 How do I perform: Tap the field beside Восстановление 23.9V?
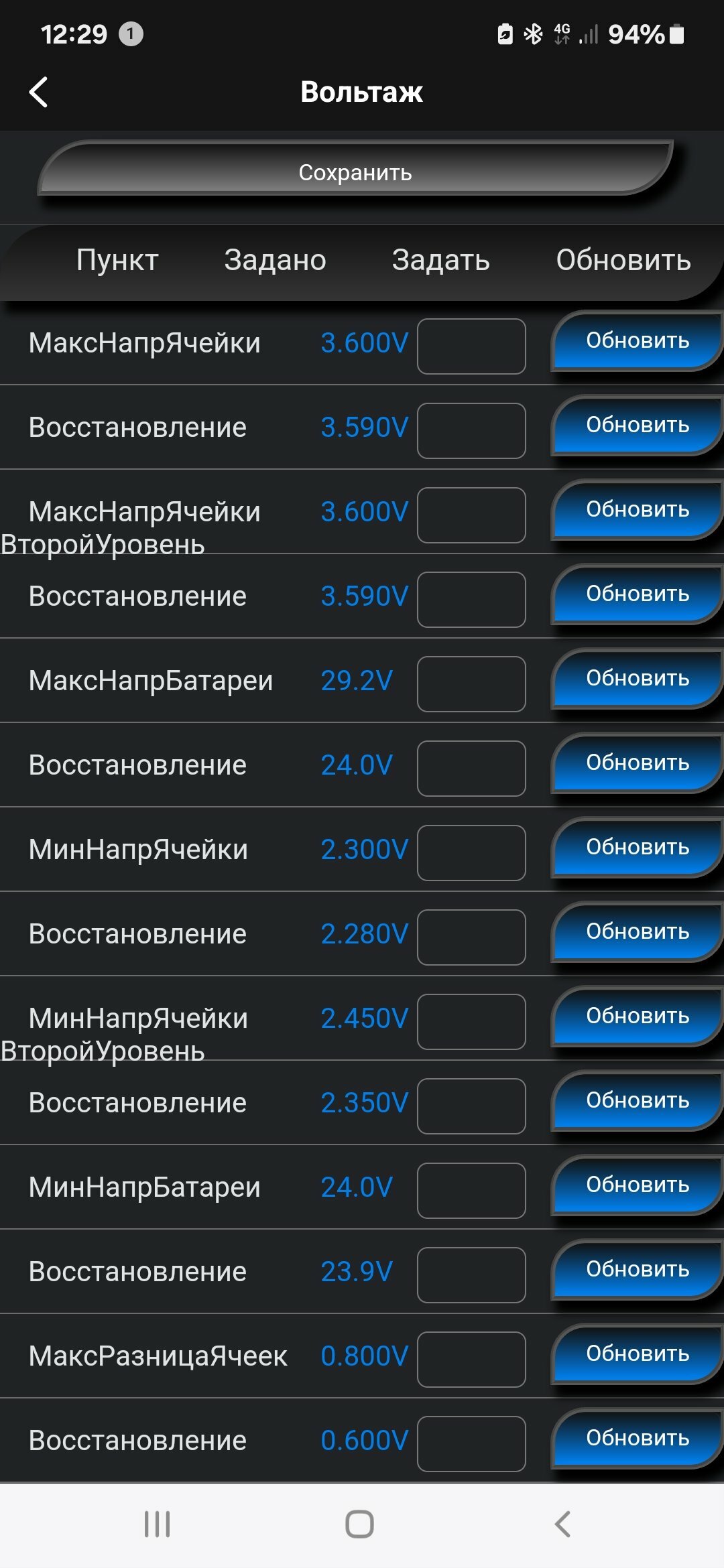[471, 1275]
